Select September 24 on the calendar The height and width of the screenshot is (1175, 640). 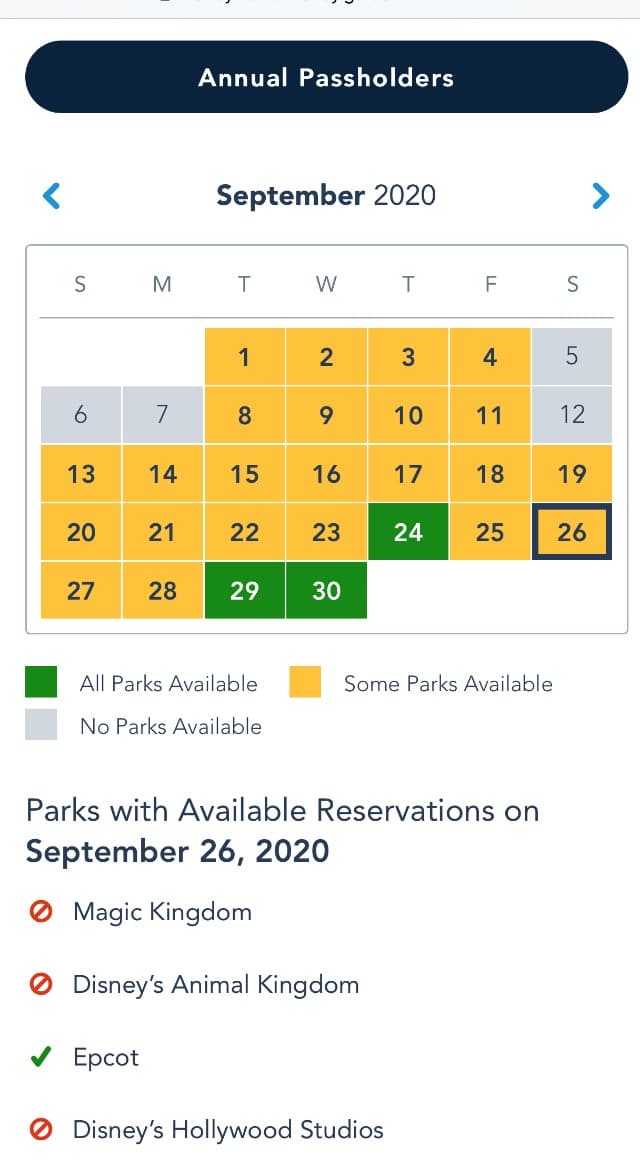tap(408, 532)
